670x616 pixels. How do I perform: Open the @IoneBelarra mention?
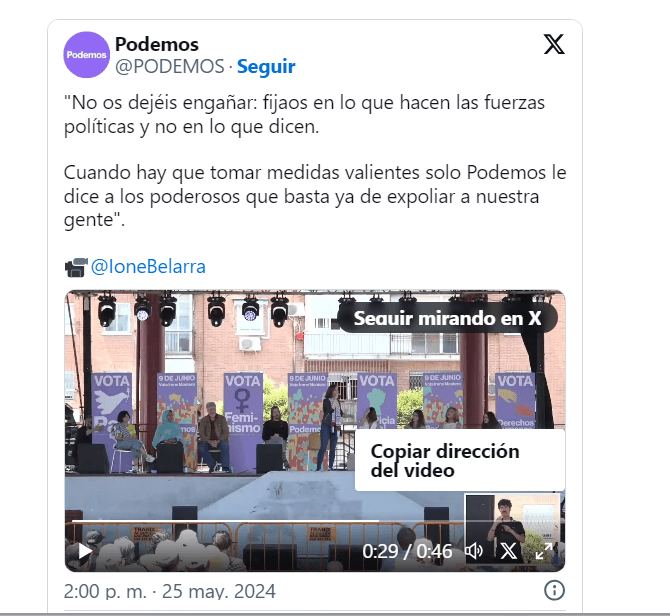point(148,266)
